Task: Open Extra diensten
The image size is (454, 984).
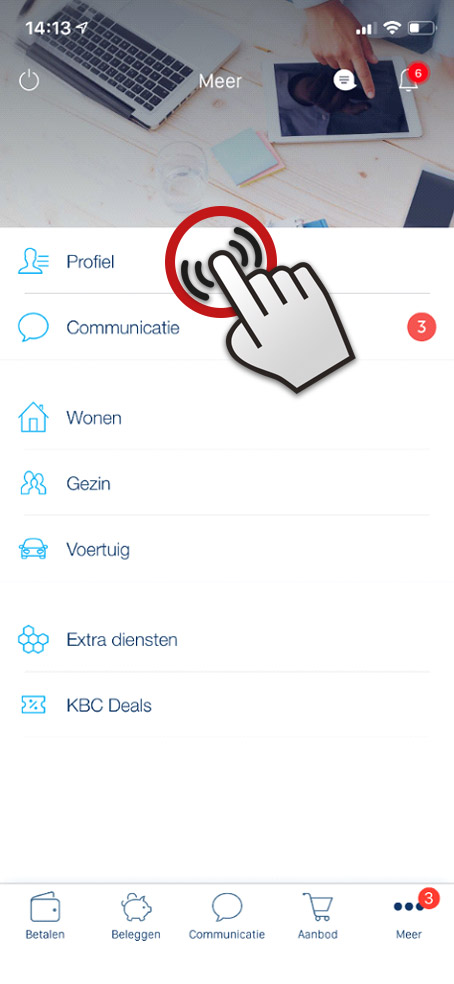Action: coord(227,639)
